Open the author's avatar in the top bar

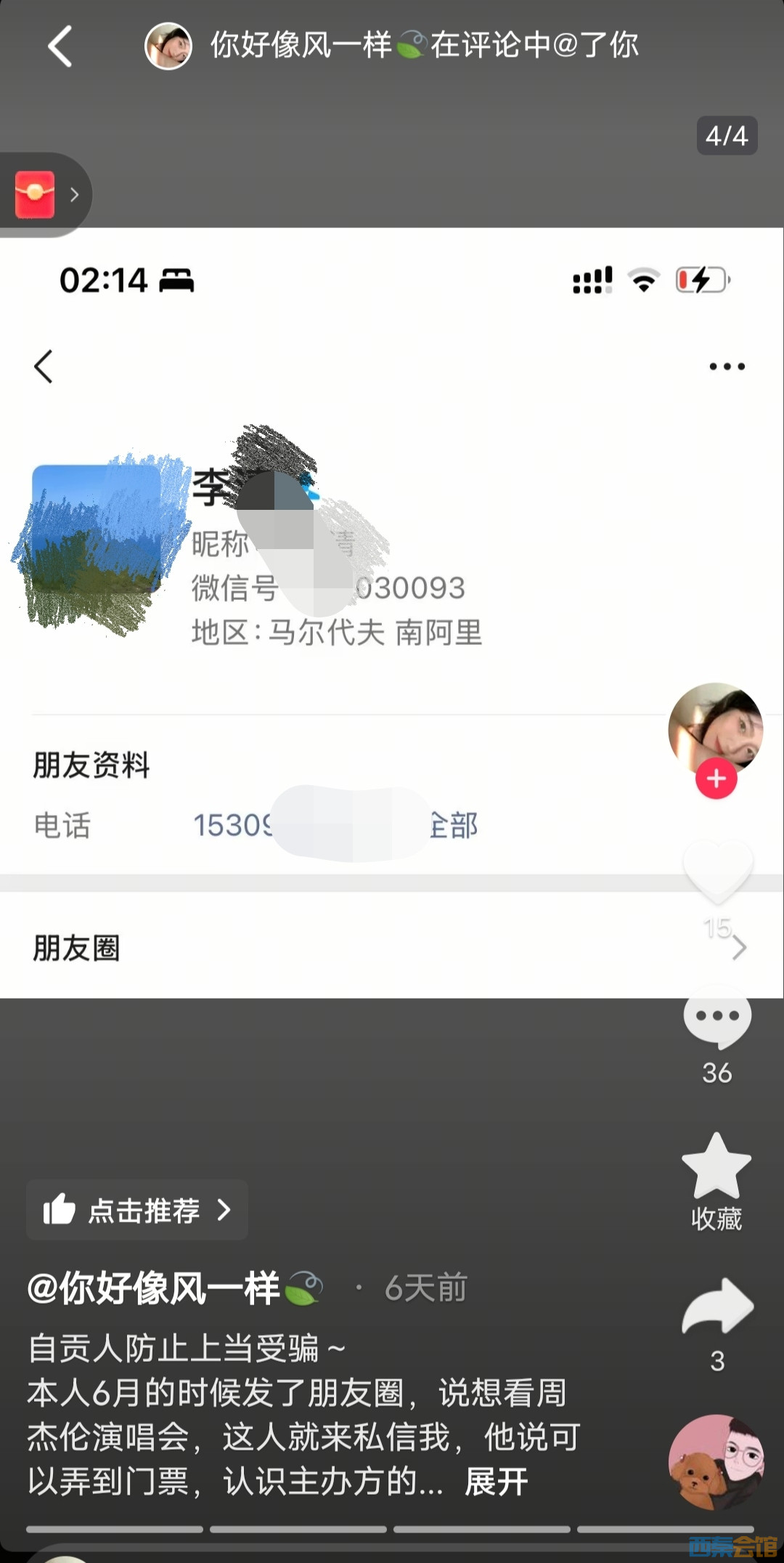coord(168,46)
